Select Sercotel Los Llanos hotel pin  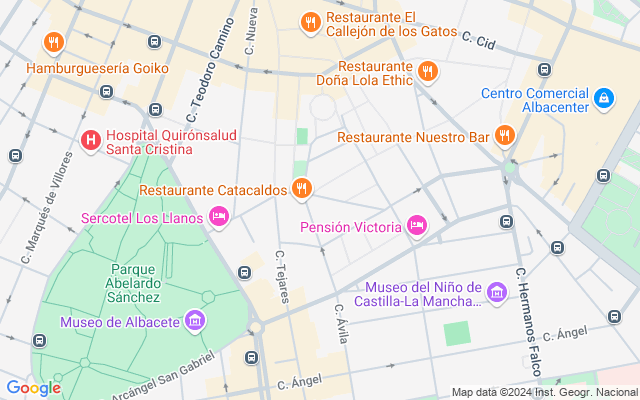coord(219,216)
